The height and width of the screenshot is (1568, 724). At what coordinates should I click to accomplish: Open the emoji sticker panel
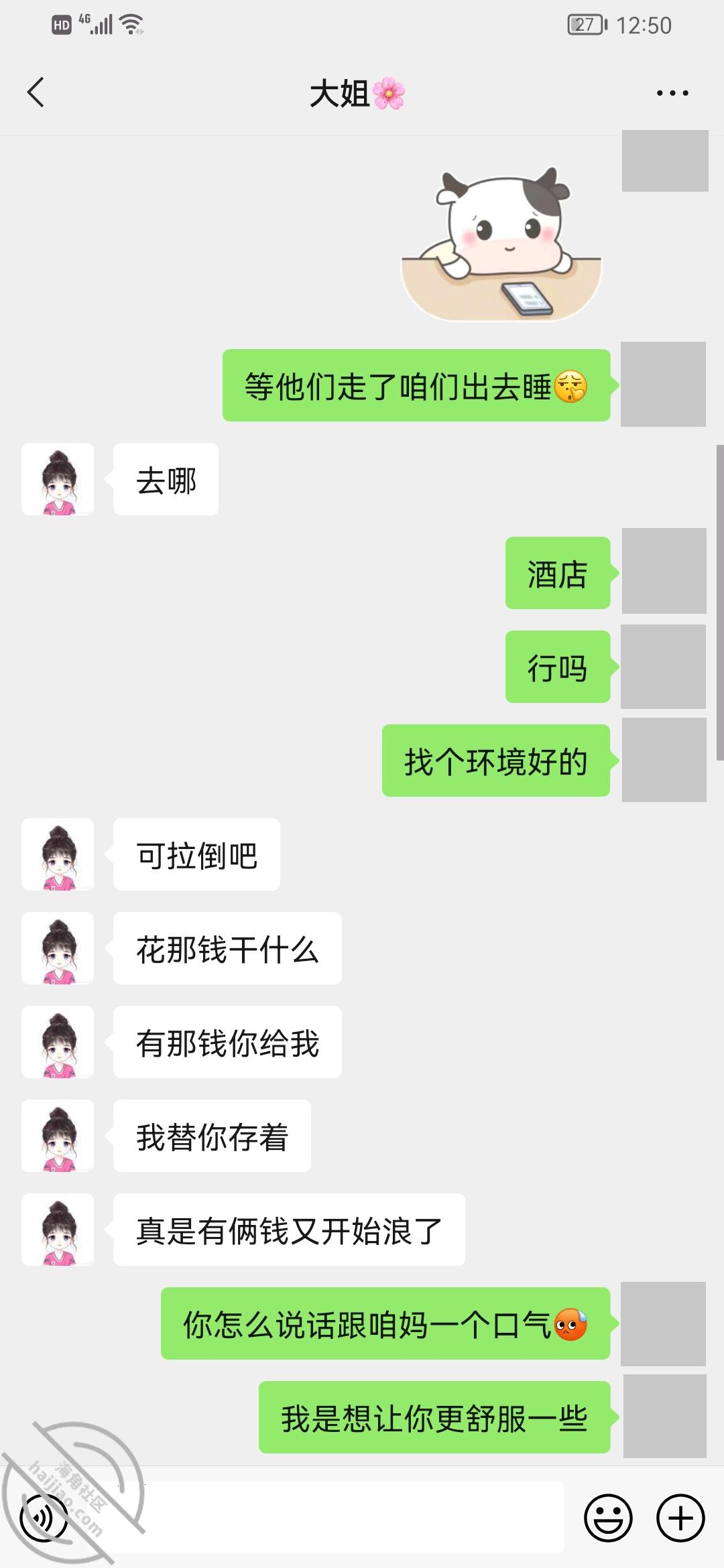[x=608, y=1518]
